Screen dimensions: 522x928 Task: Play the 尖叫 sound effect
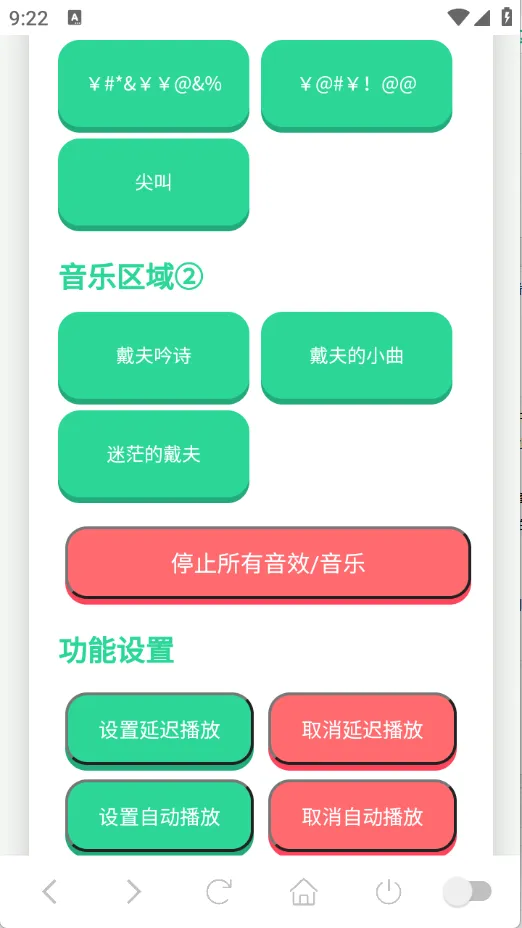click(x=153, y=183)
